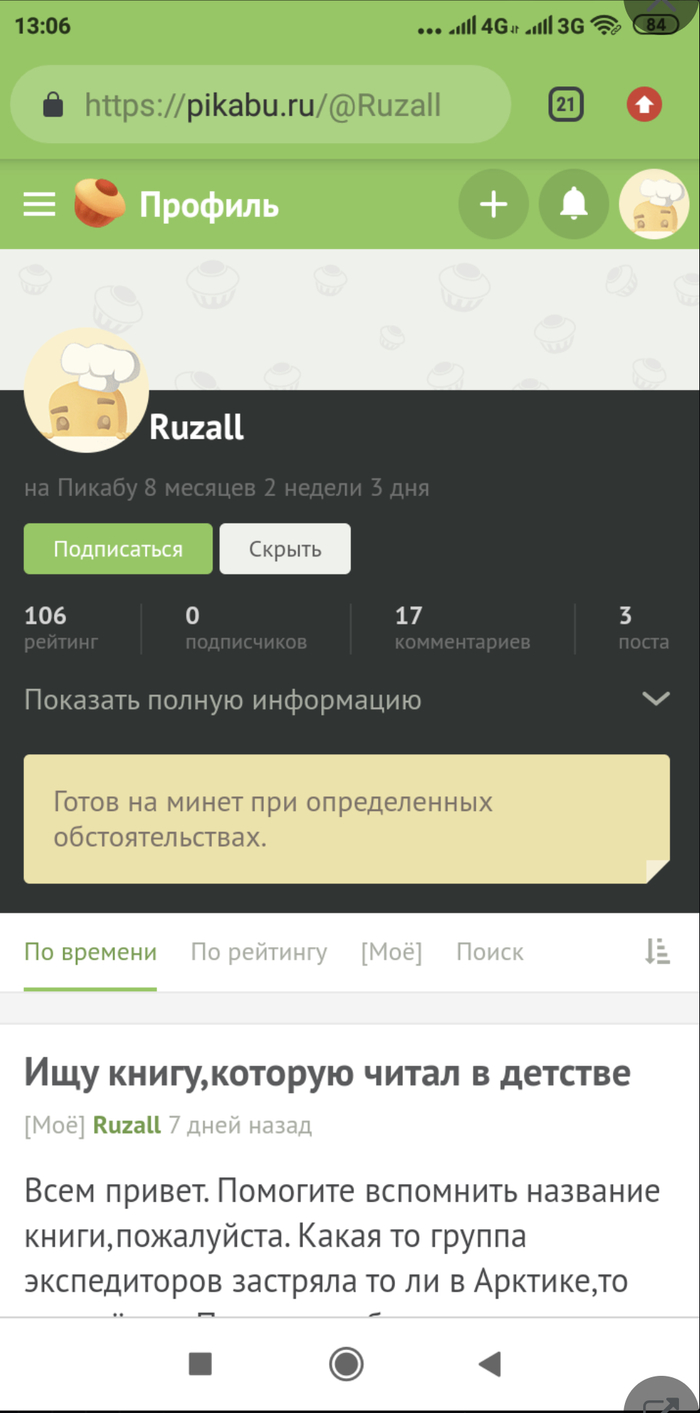Open Ruzall author link under post title

coord(127,1125)
